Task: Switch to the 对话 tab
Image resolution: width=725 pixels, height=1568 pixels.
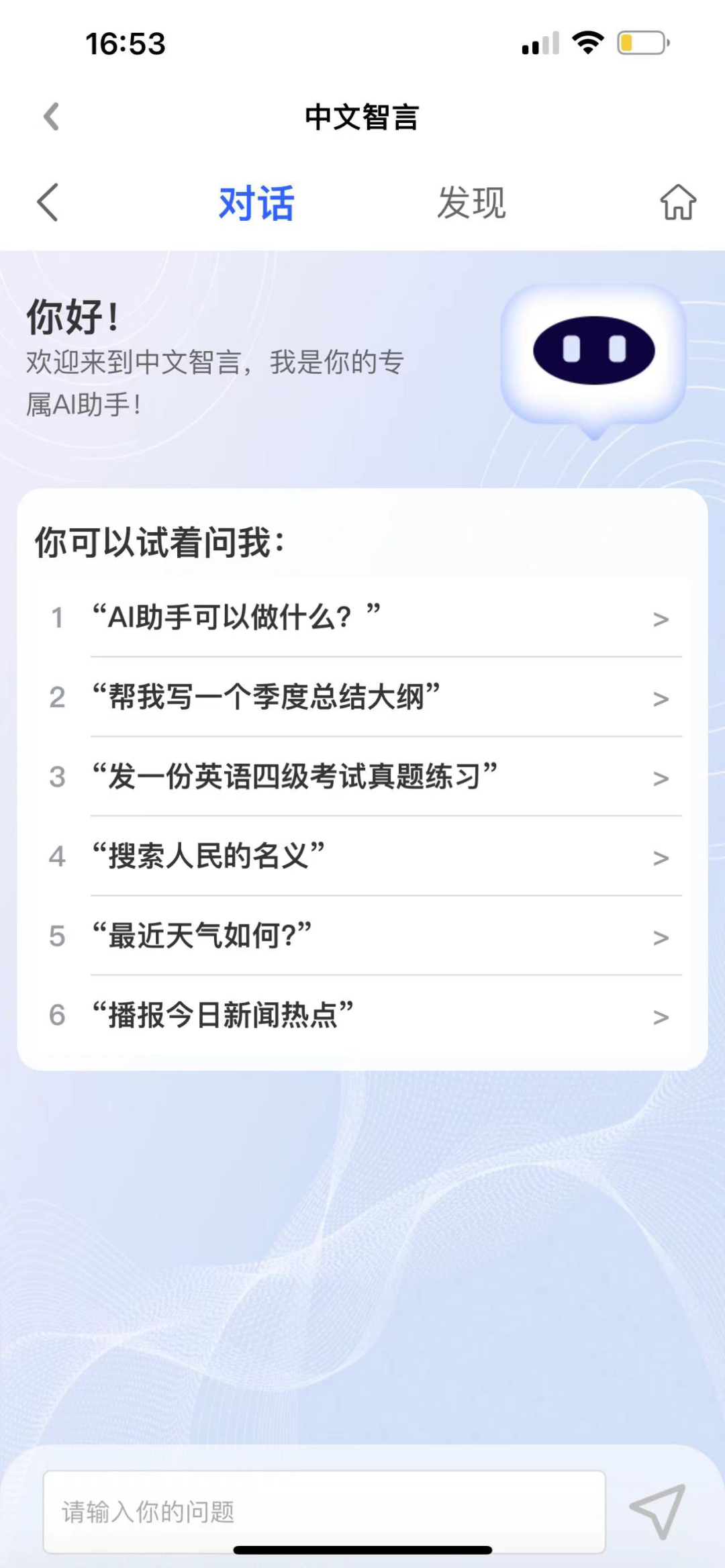Action: click(x=256, y=203)
